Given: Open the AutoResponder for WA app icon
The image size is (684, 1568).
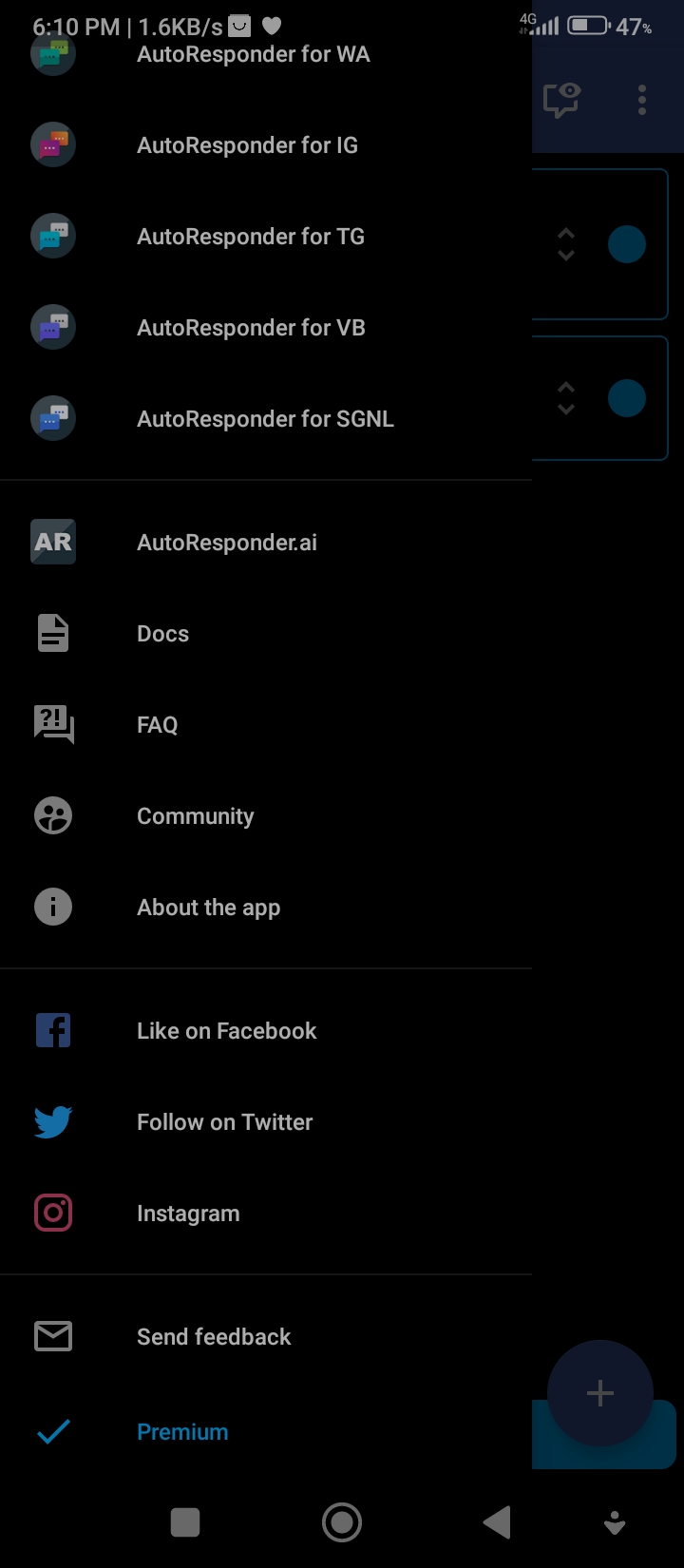Looking at the screenshot, I should click(x=52, y=54).
